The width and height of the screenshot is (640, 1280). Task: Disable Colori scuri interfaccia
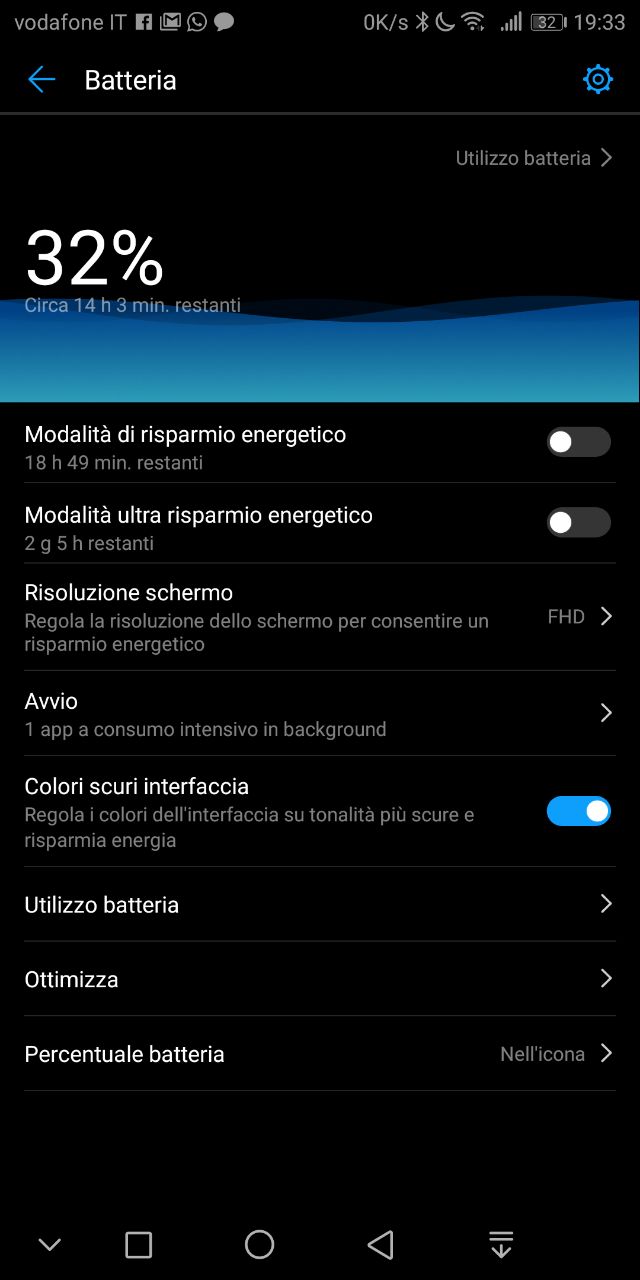[x=578, y=811]
